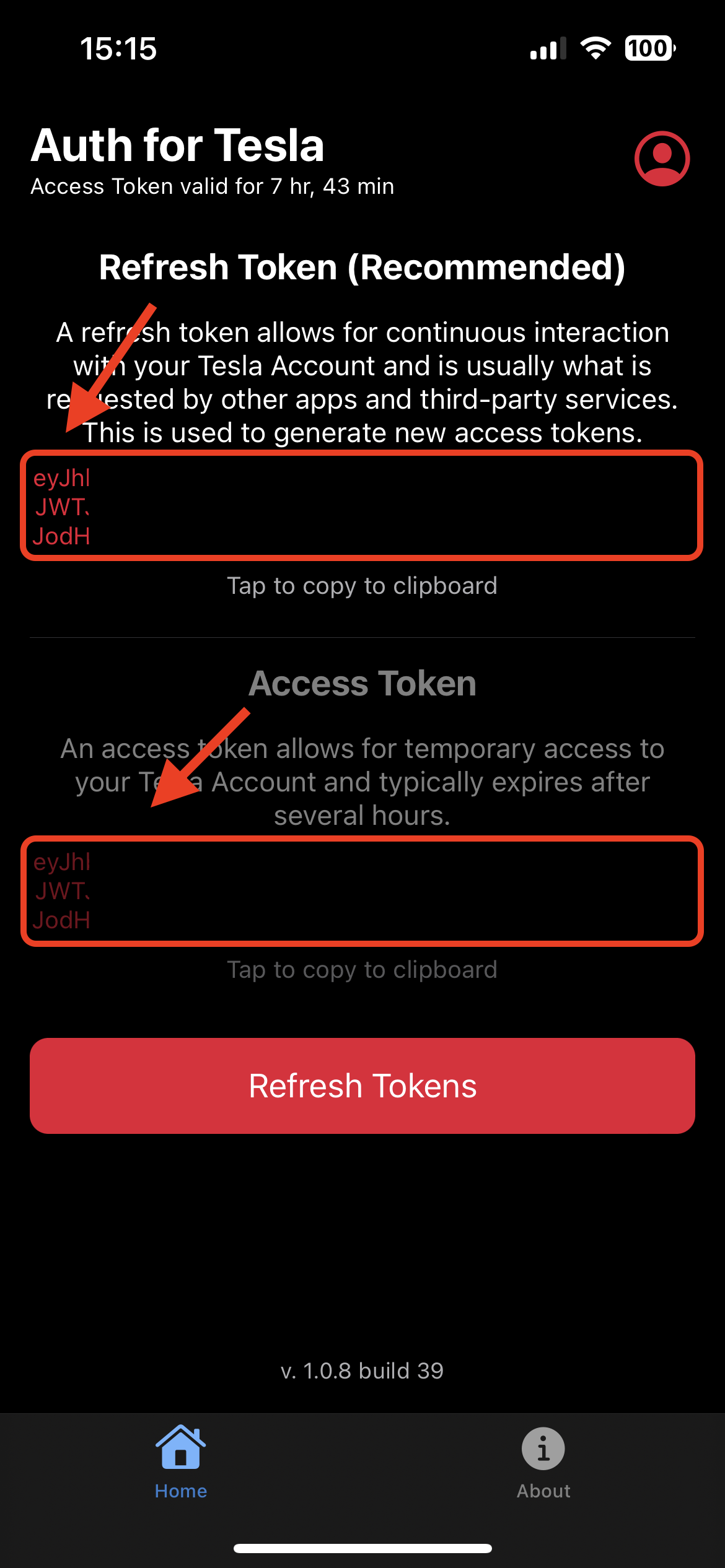Open the account profile icon
725x1568 pixels.
click(x=662, y=159)
